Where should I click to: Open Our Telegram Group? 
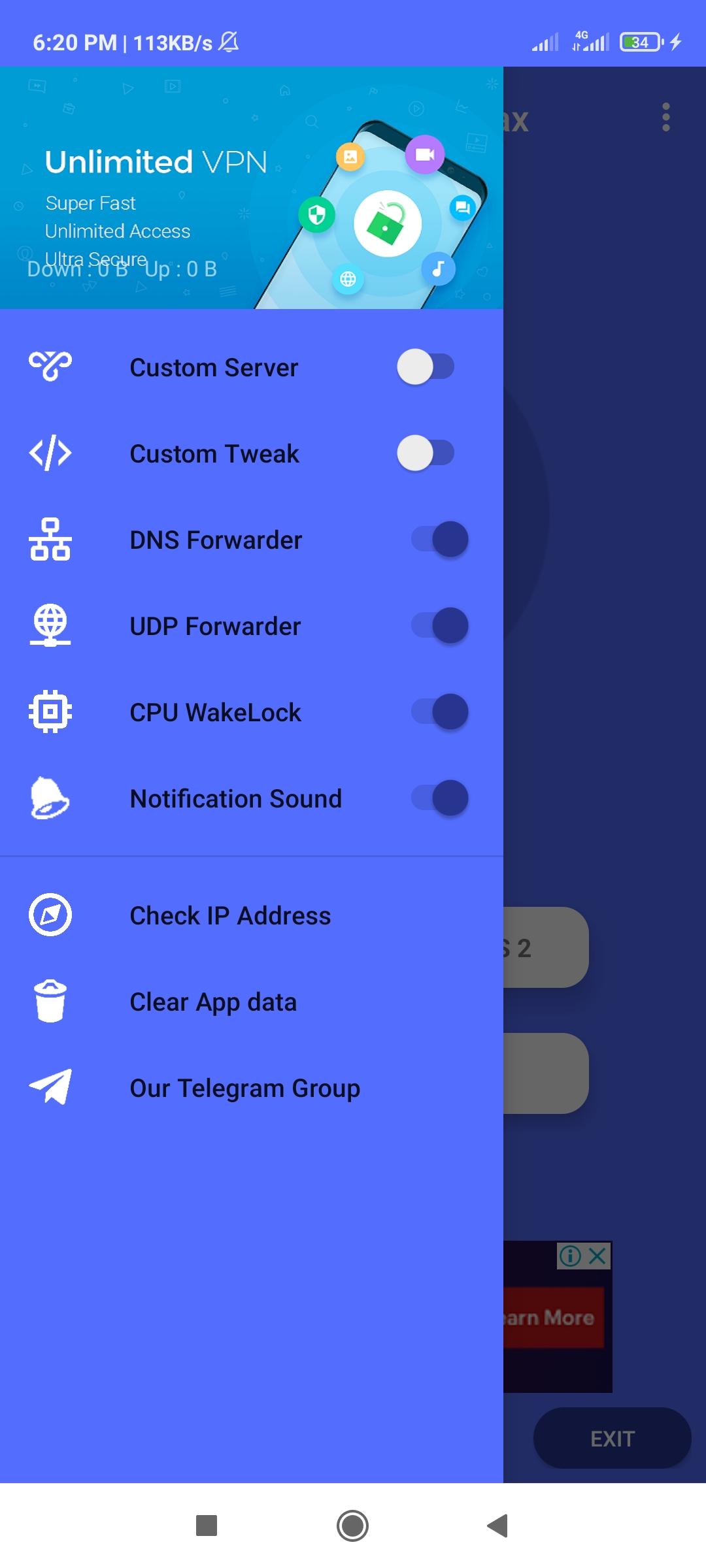[244, 1088]
